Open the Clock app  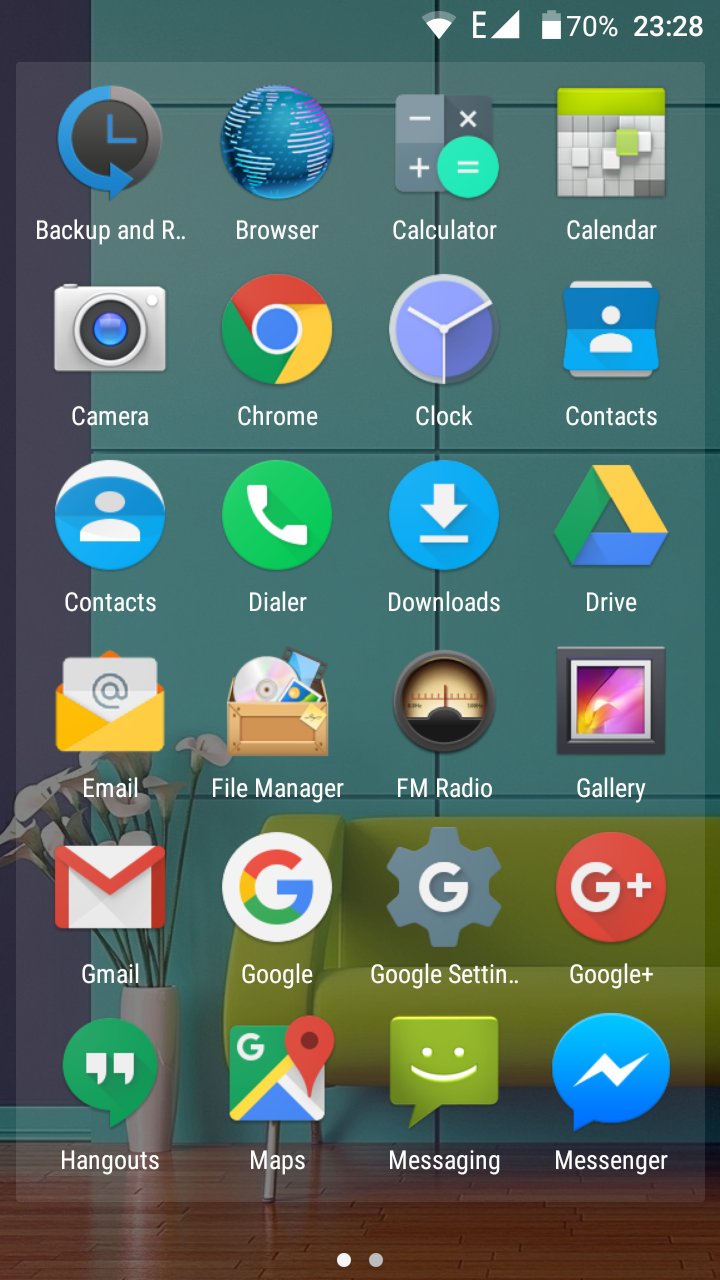[444, 329]
